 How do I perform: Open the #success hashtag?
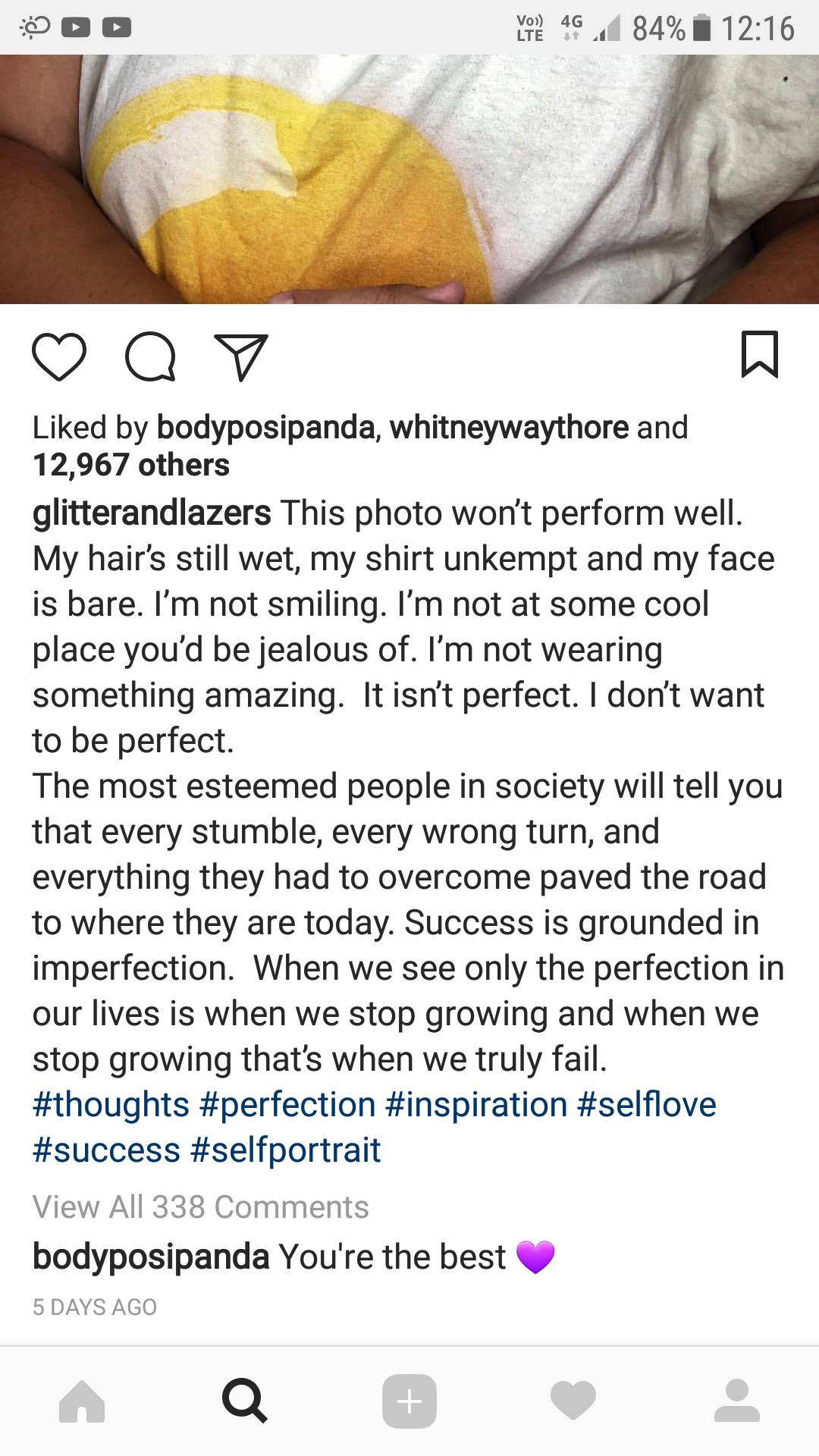click(106, 1150)
